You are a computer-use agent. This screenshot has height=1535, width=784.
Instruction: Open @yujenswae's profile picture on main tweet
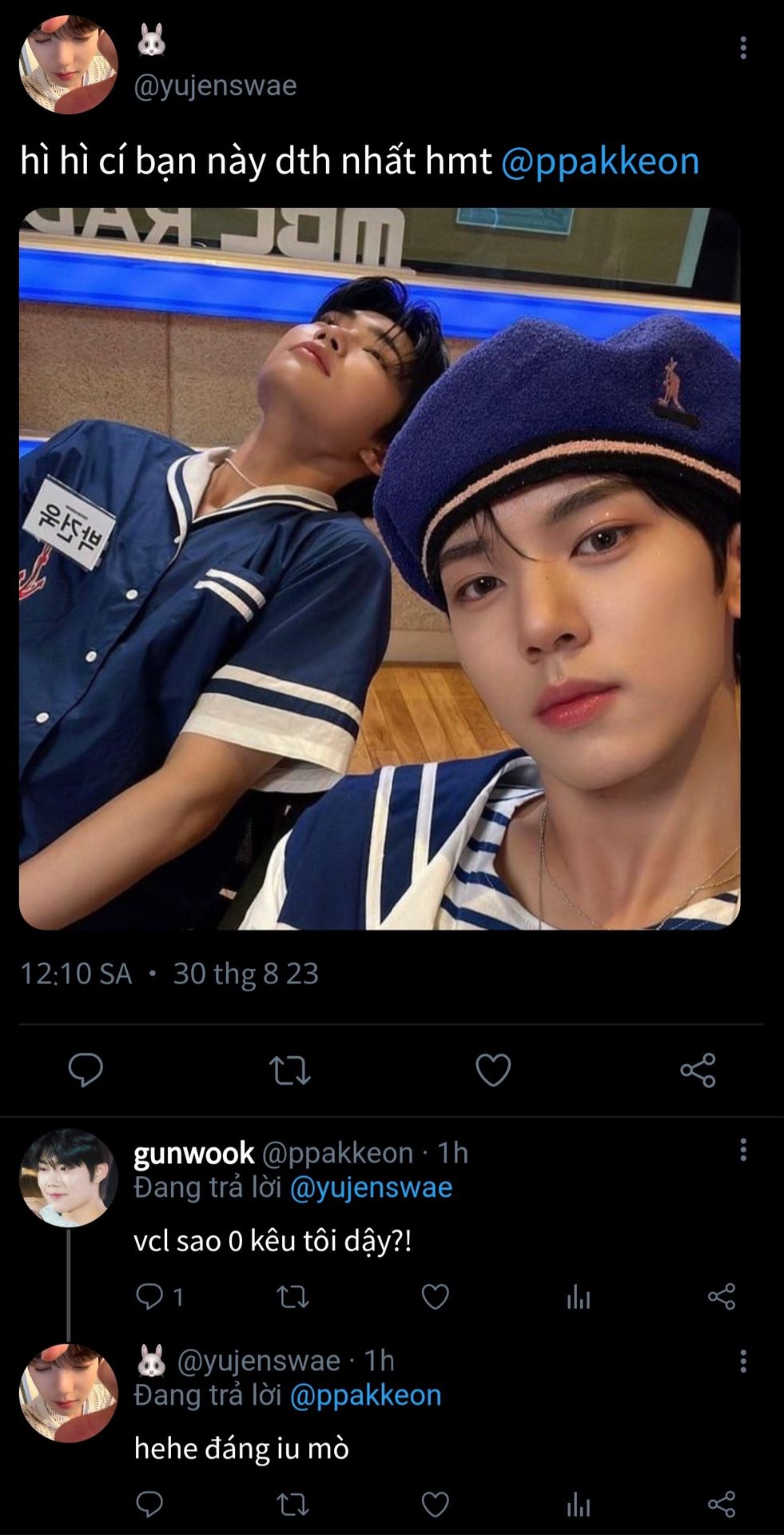click(69, 64)
